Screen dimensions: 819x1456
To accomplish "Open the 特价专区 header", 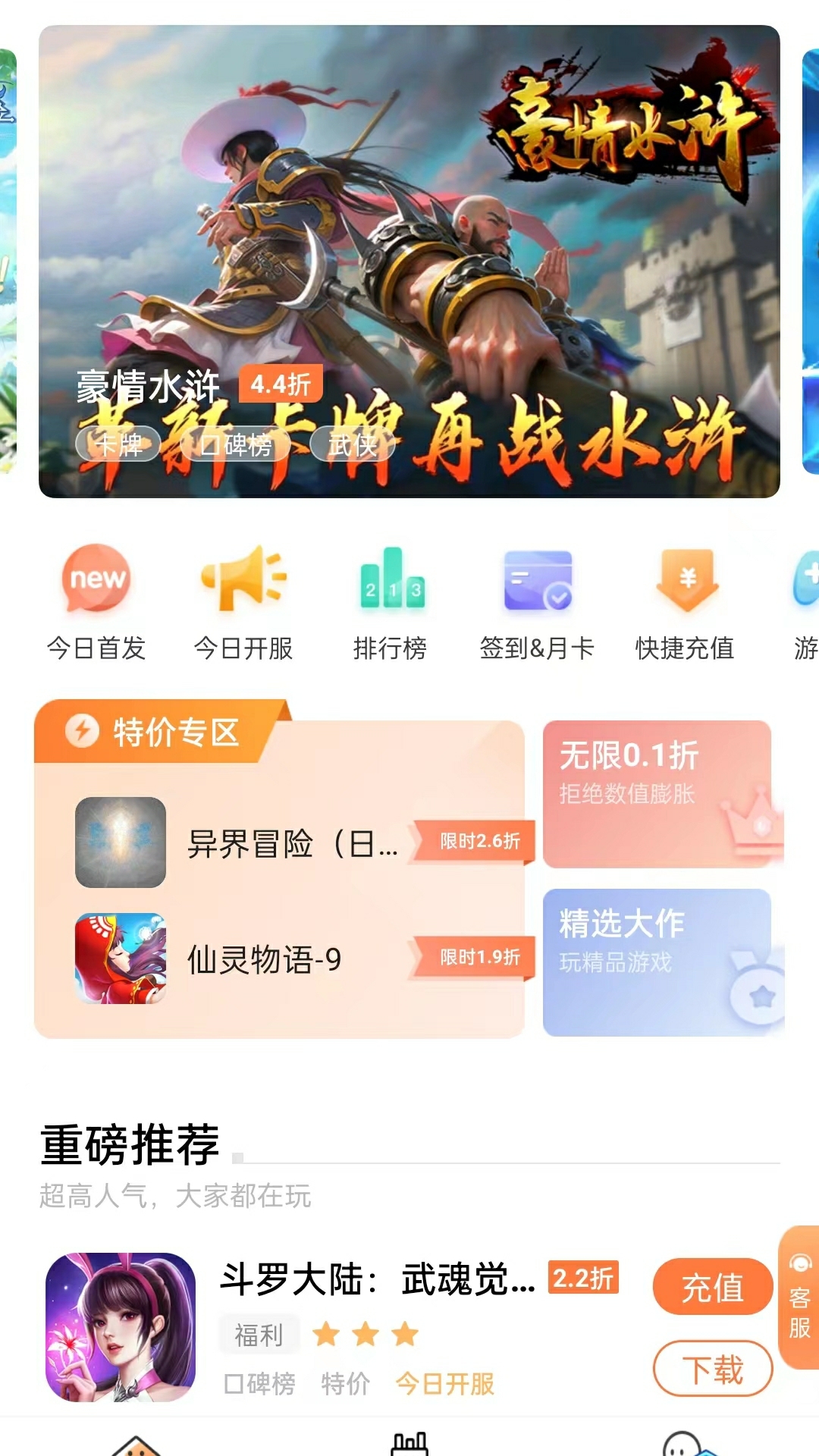I will pyautogui.click(x=159, y=732).
